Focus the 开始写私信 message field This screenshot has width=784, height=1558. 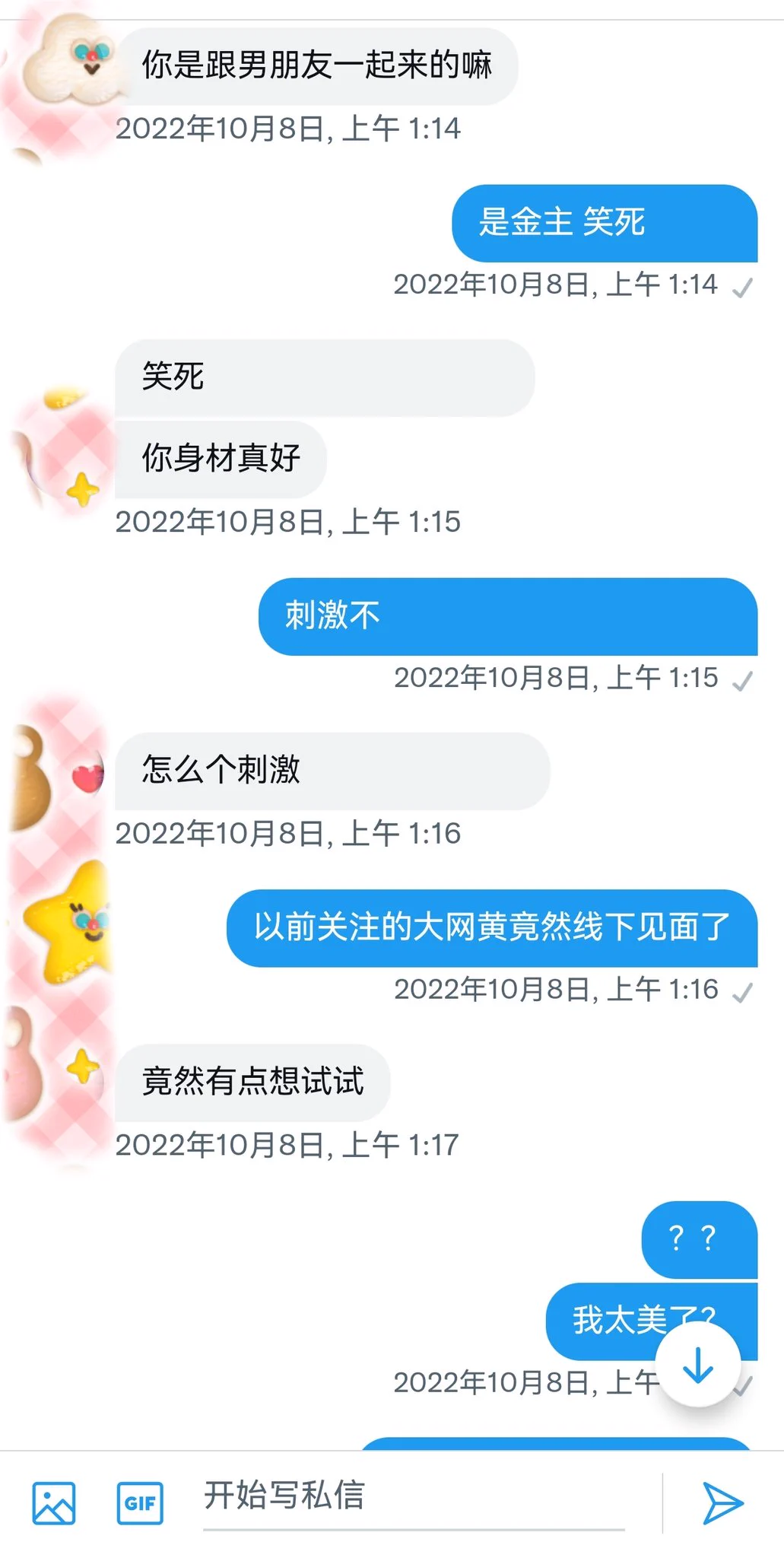pyautogui.click(x=413, y=1496)
